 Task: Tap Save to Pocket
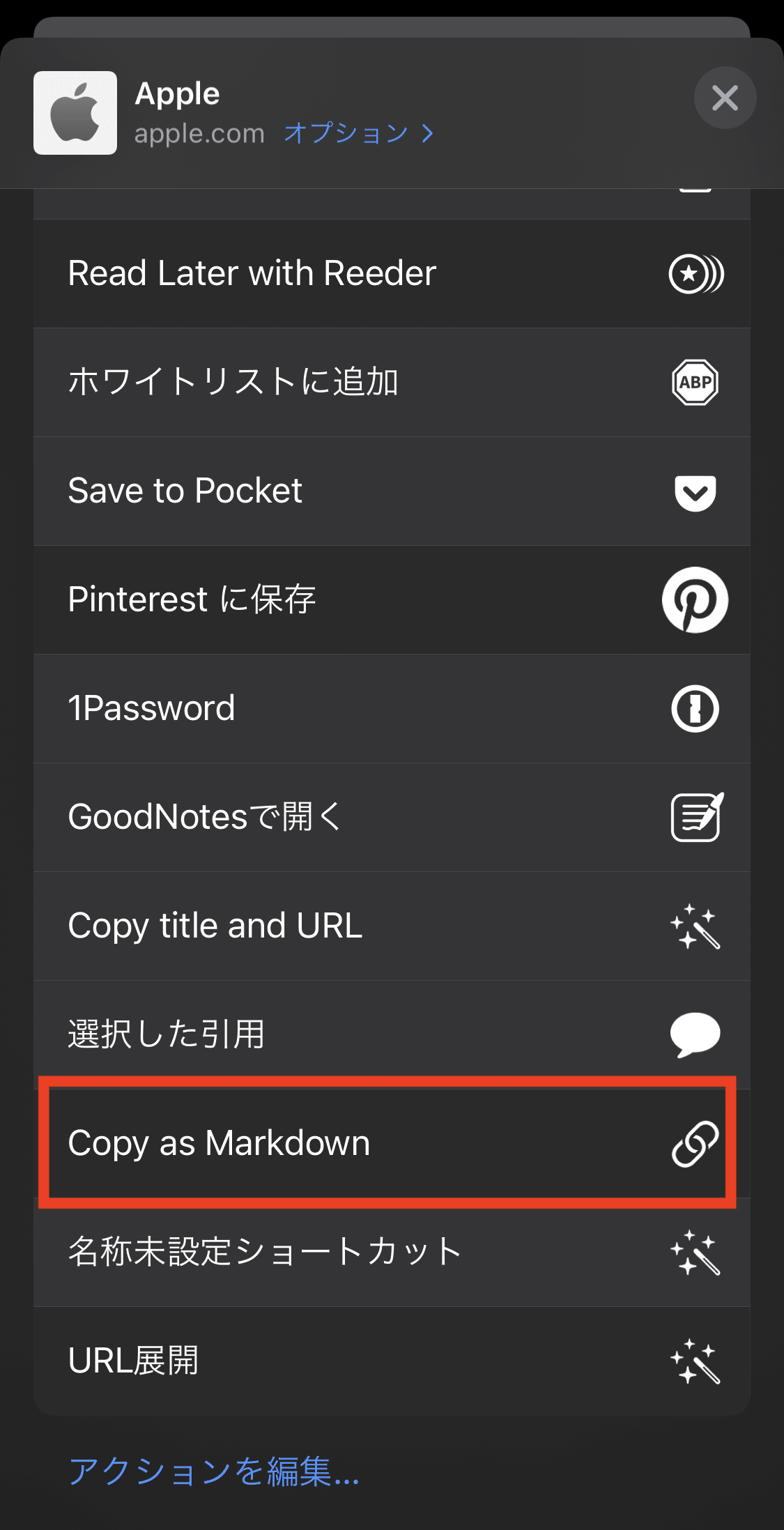(392, 491)
